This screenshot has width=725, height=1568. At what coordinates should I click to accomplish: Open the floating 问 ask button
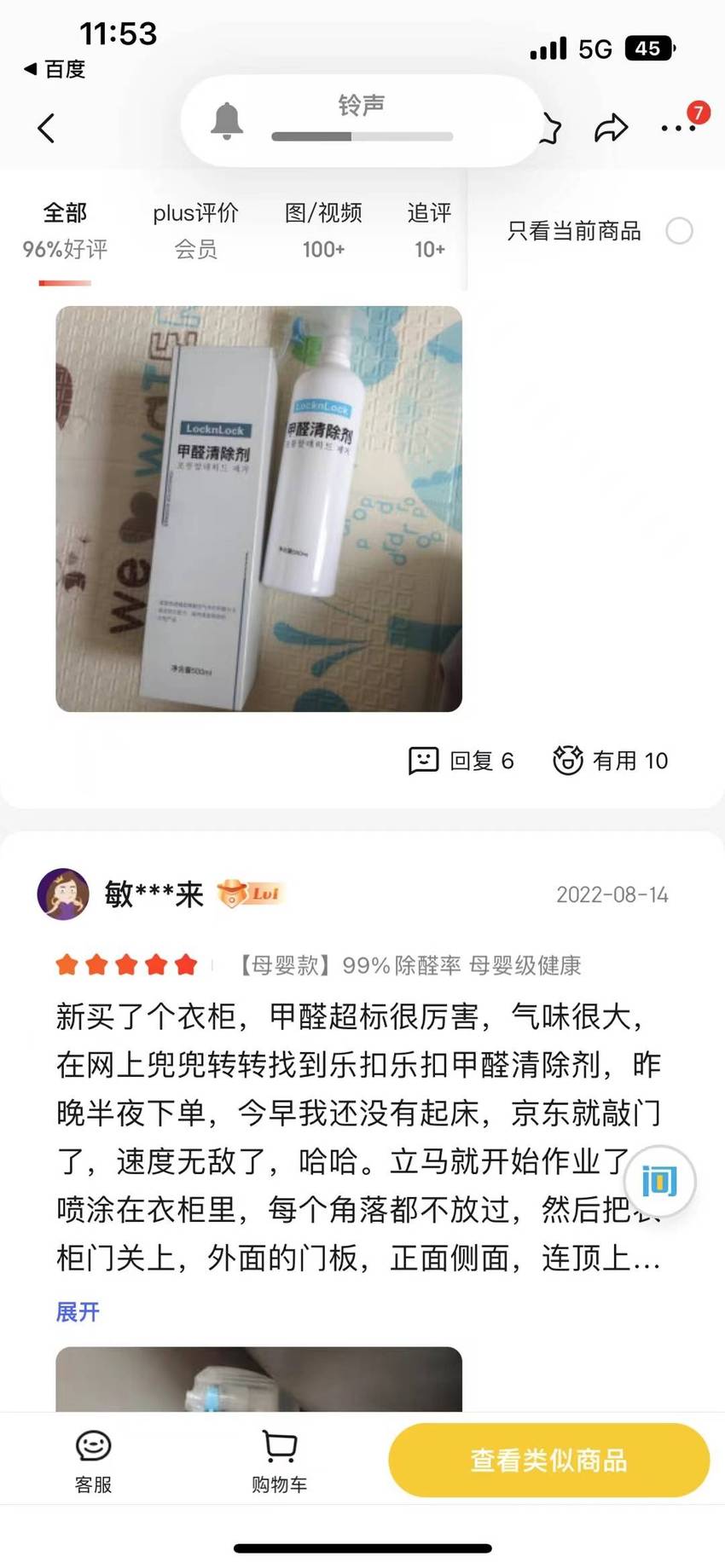click(x=660, y=1182)
